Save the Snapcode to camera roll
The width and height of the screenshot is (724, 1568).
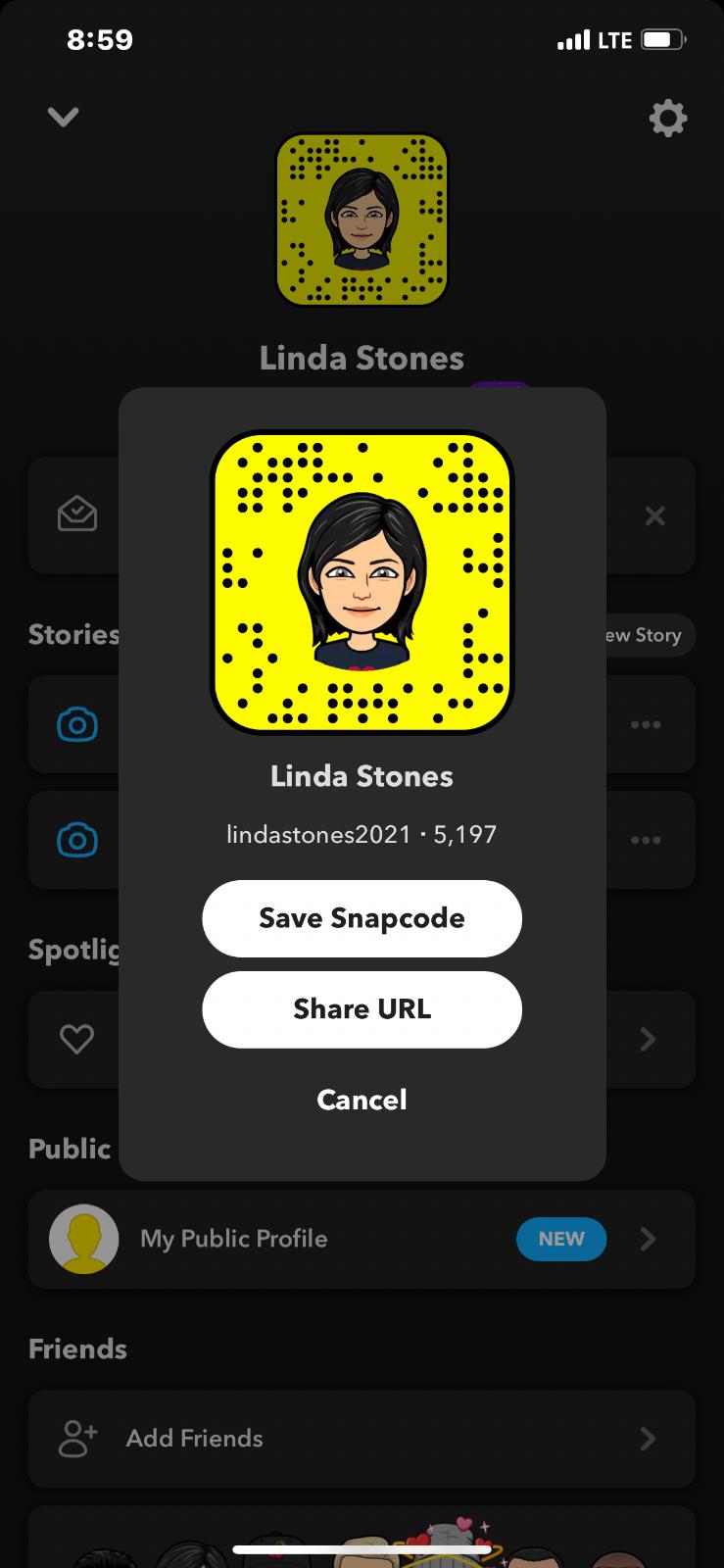[362, 918]
